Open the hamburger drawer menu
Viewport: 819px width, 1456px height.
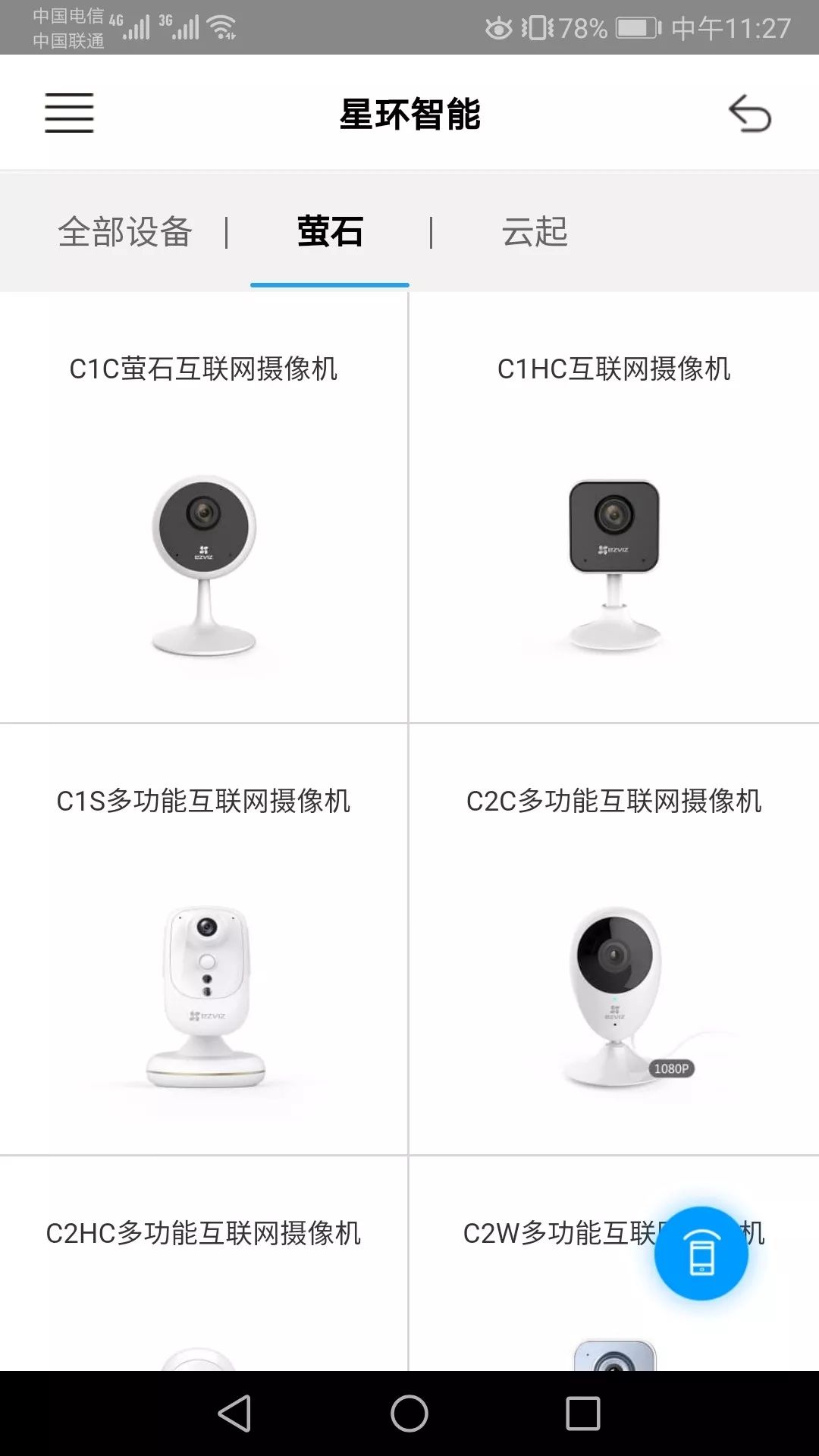pyautogui.click(x=69, y=113)
